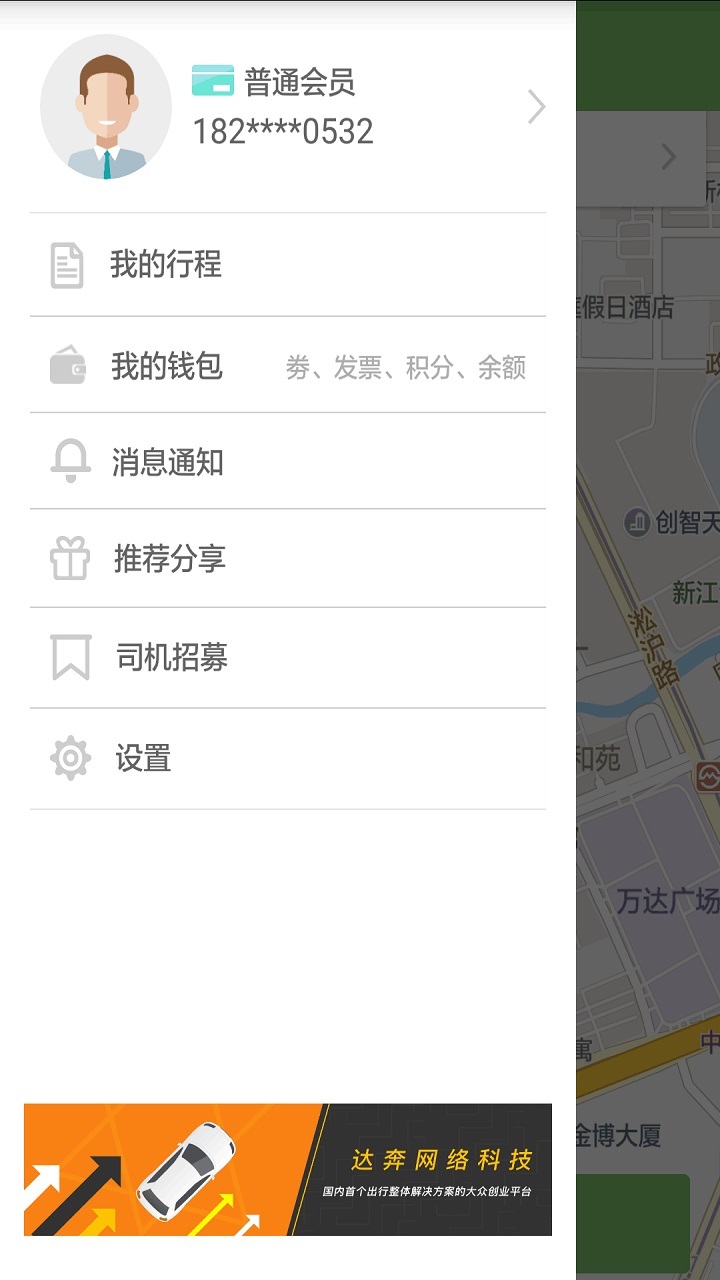Viewport: 720px width, 1280px height.
Task: Open the 司机招募 recruitment page
Action: (170, 657)
